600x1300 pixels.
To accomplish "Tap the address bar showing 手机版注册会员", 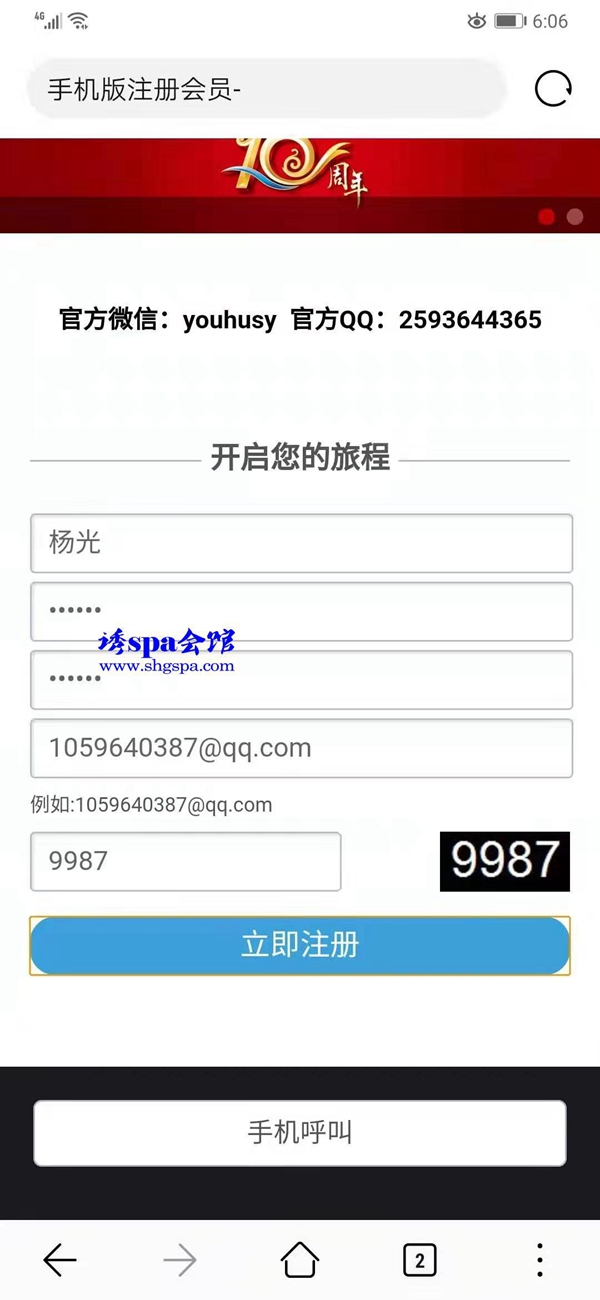I will coord(265,89).
